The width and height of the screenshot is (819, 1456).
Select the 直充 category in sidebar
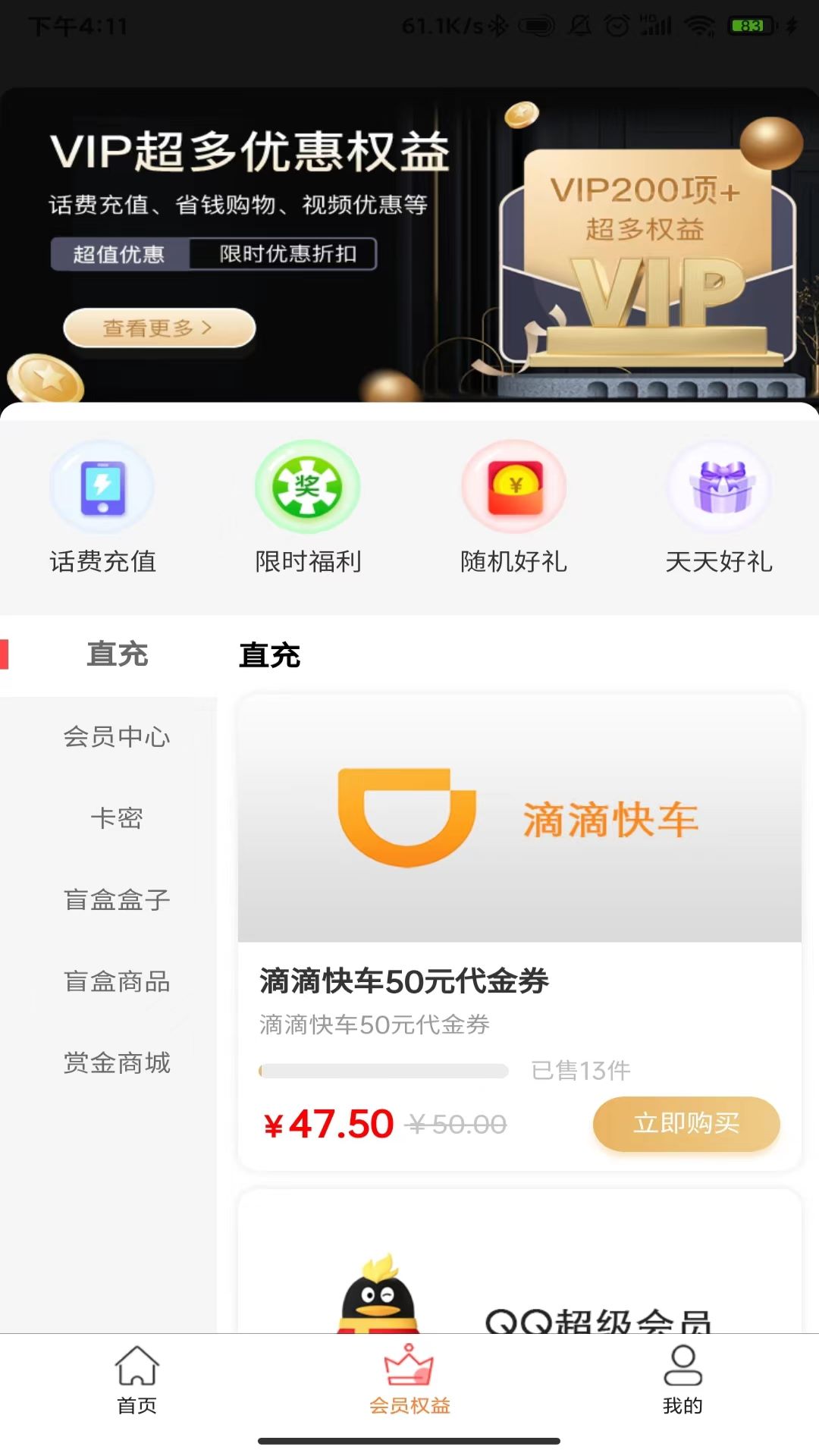(x=117, y=654)
